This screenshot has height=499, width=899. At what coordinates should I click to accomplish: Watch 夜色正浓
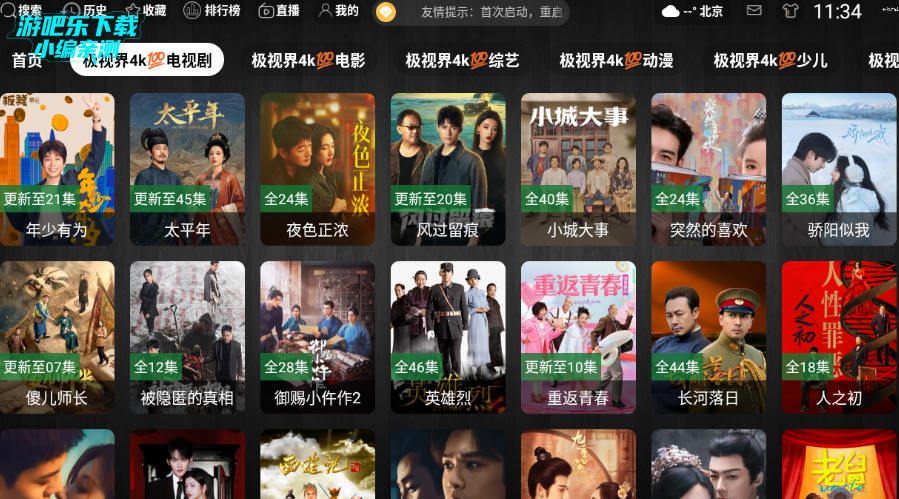pyautogui.click(x=317, y=169)
